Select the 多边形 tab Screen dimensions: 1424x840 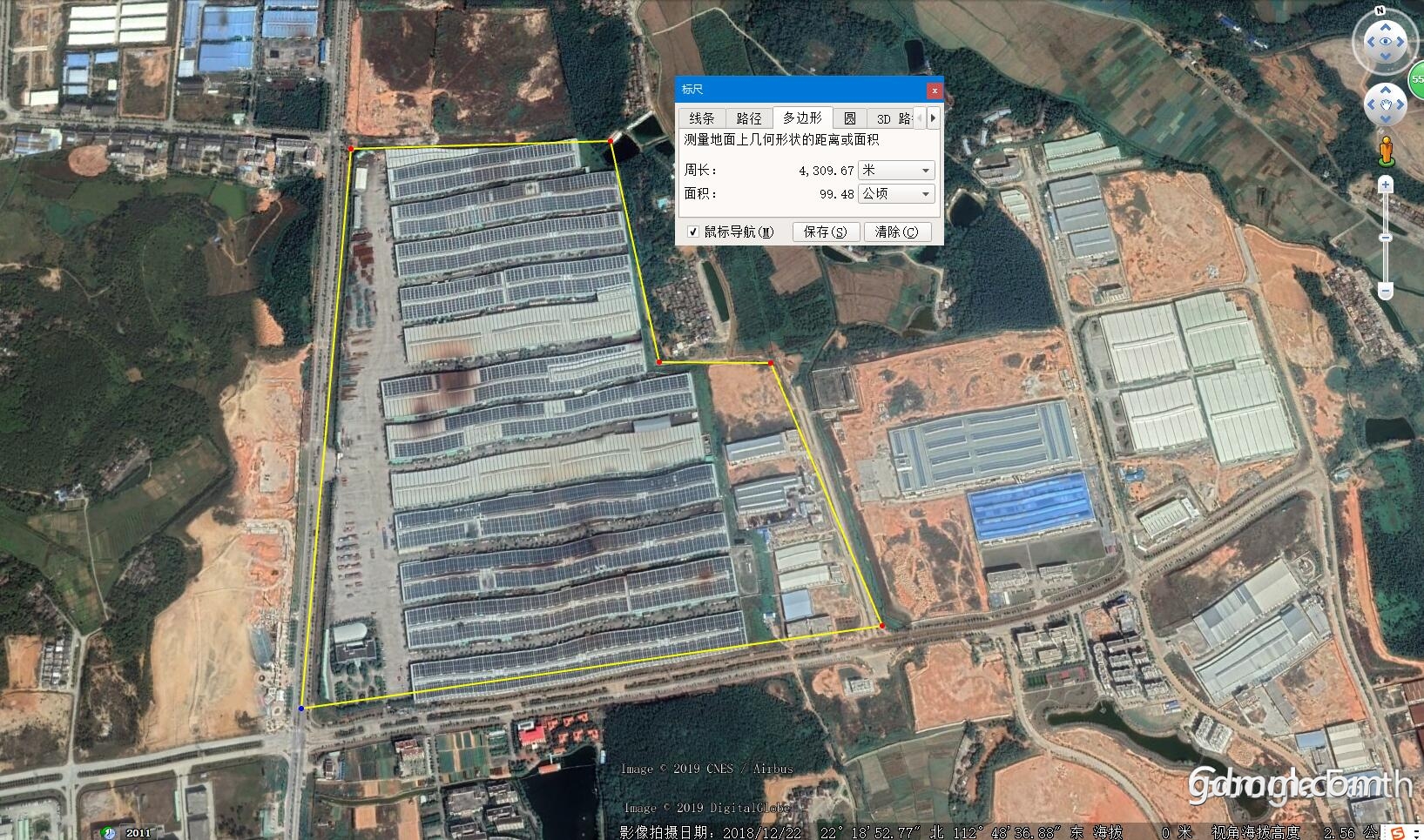802,118
